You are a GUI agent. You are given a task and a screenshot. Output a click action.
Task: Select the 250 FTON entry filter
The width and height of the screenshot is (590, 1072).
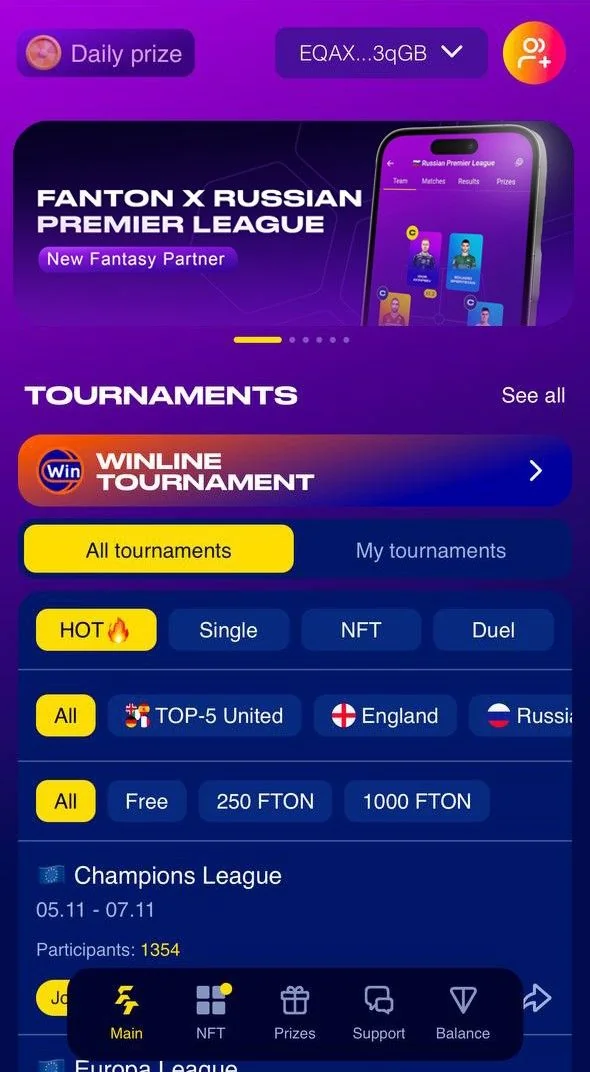pos(265,801)
